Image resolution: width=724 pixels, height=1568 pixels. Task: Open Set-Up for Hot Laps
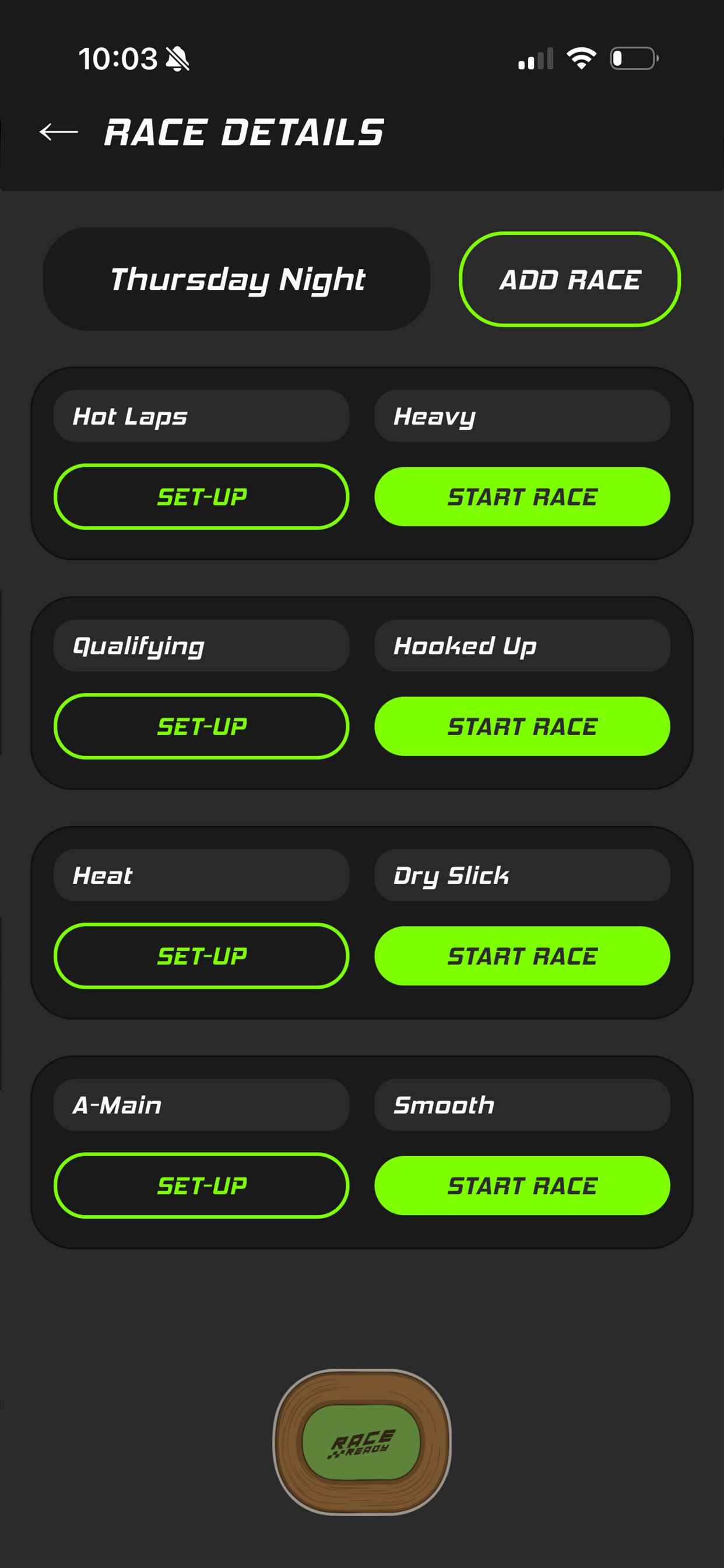201,496
